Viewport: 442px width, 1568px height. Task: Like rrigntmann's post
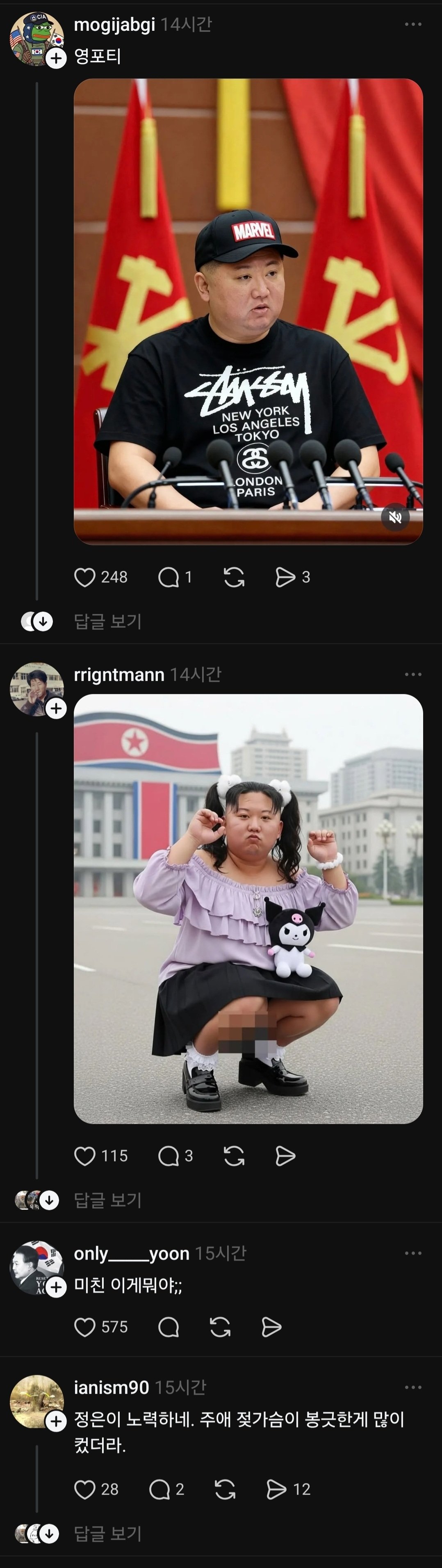coord(84,1155)
